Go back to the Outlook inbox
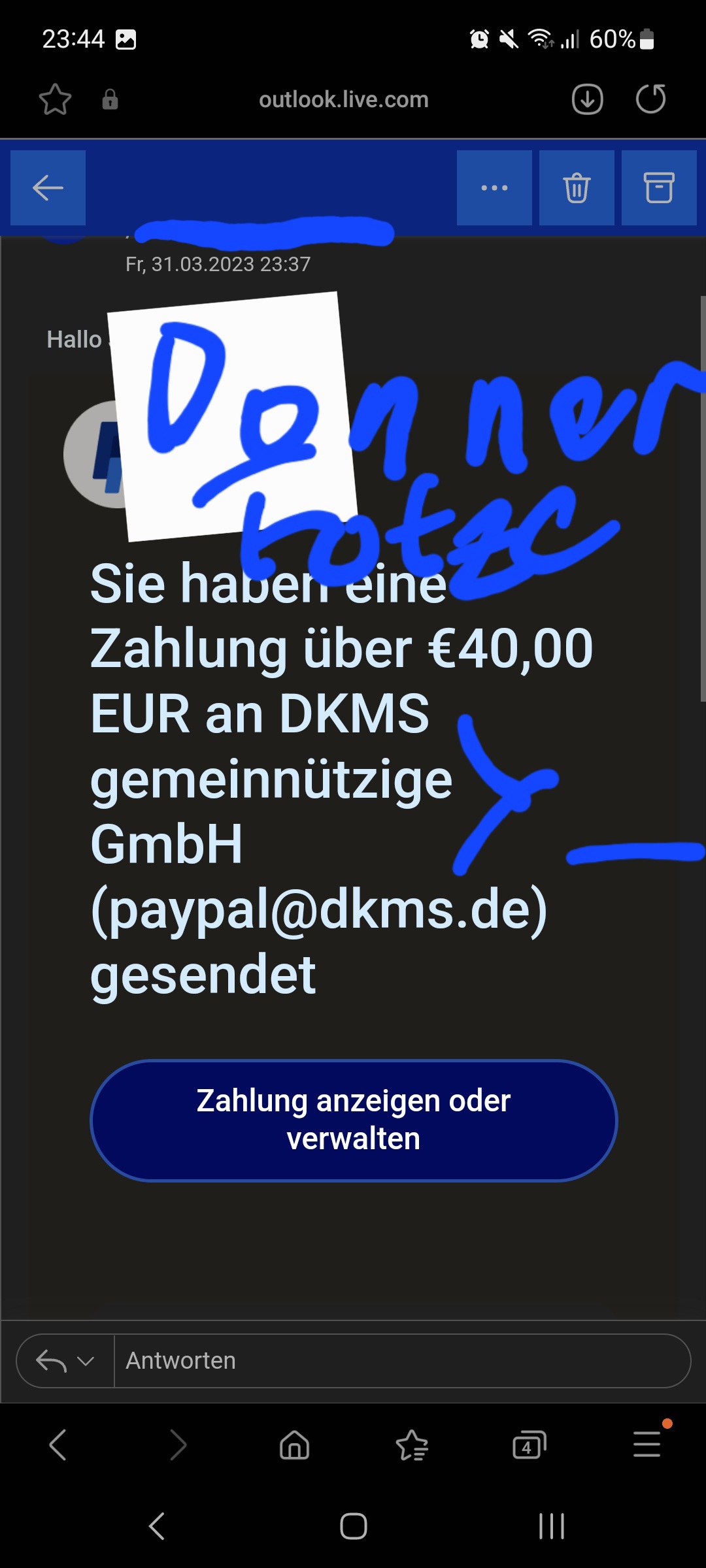 click(48, 188)
